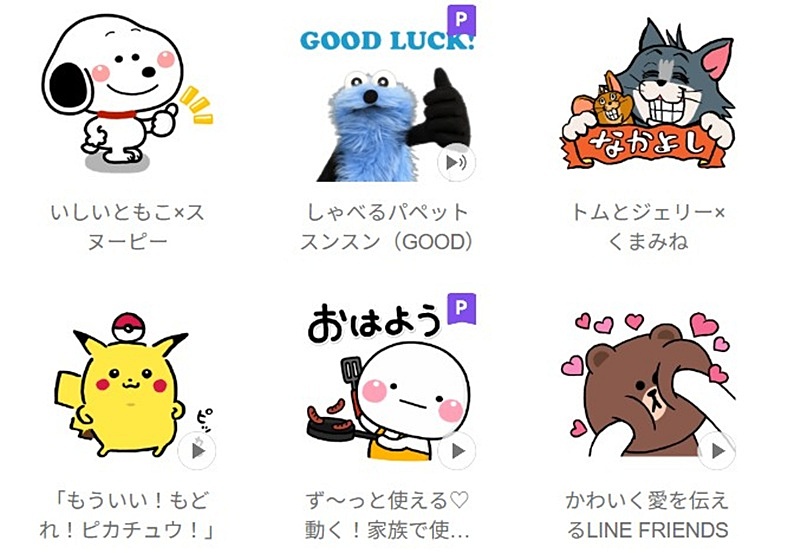This screenshot has width=800, height=553.
Task: Play the Pikachu sticker animation preview
Action: [x=197, y=450]
